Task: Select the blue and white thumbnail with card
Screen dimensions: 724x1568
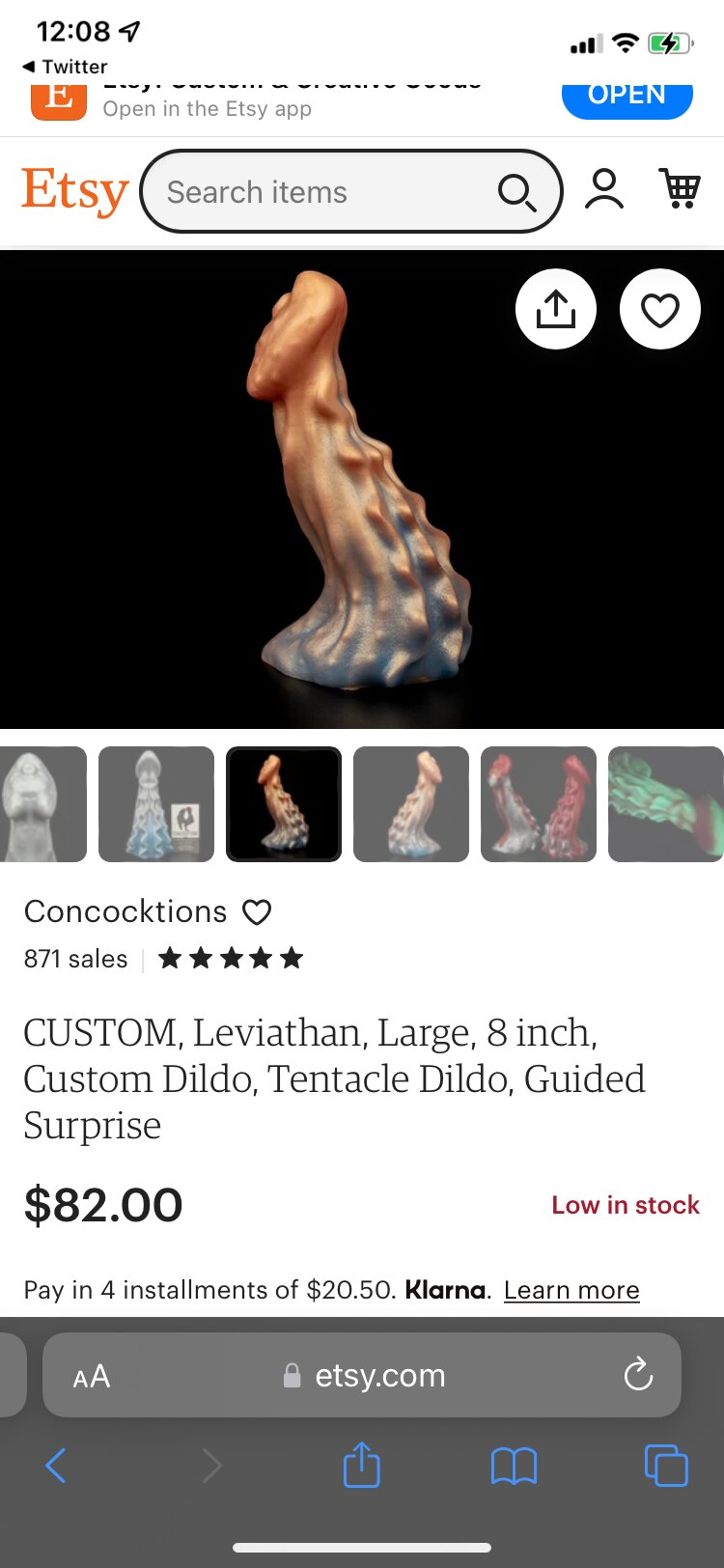Action: click(x=156, y=803)
